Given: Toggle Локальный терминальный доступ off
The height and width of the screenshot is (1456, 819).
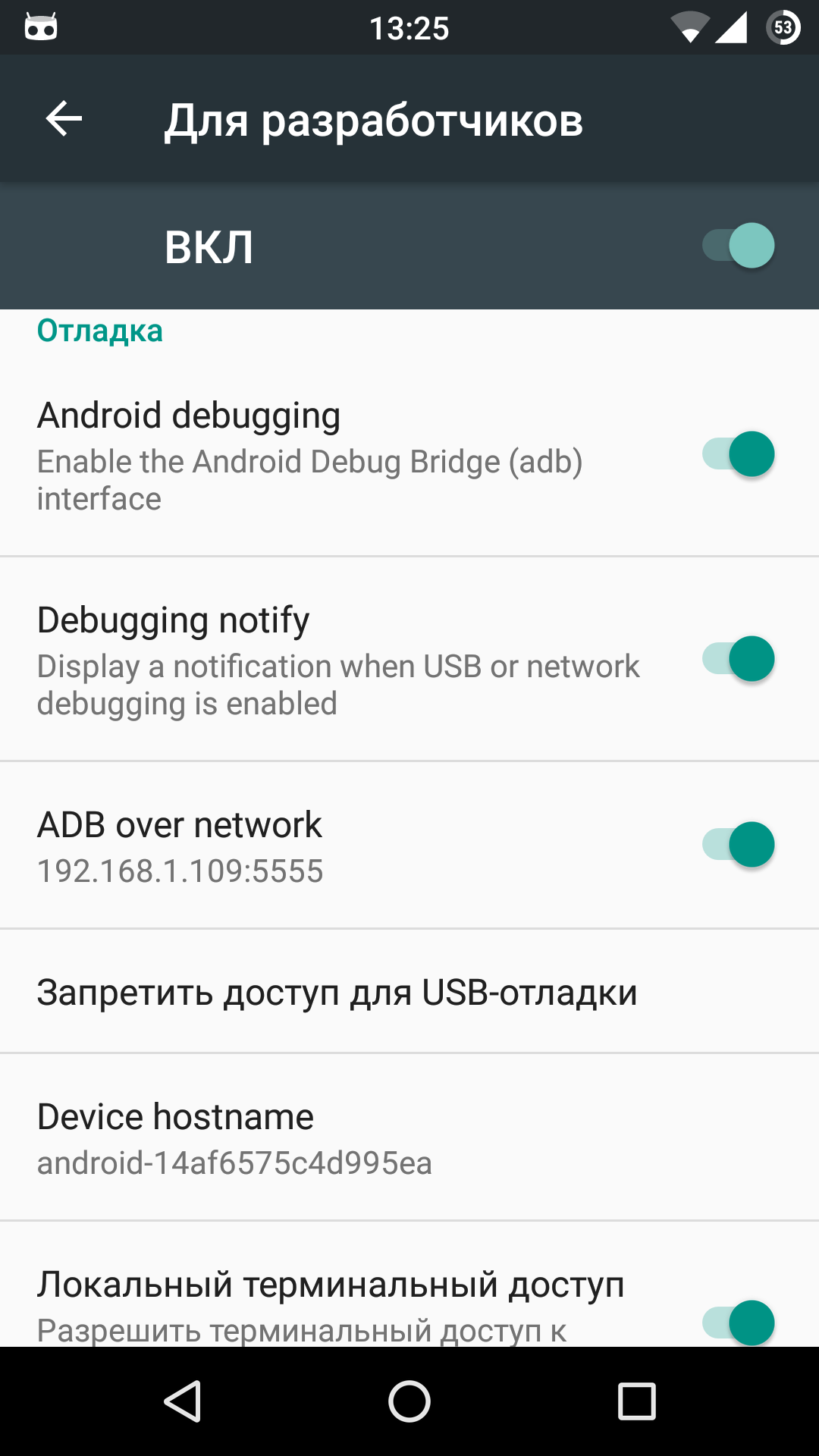Looking at the screenshot, I should click(x=739, y=1322).
